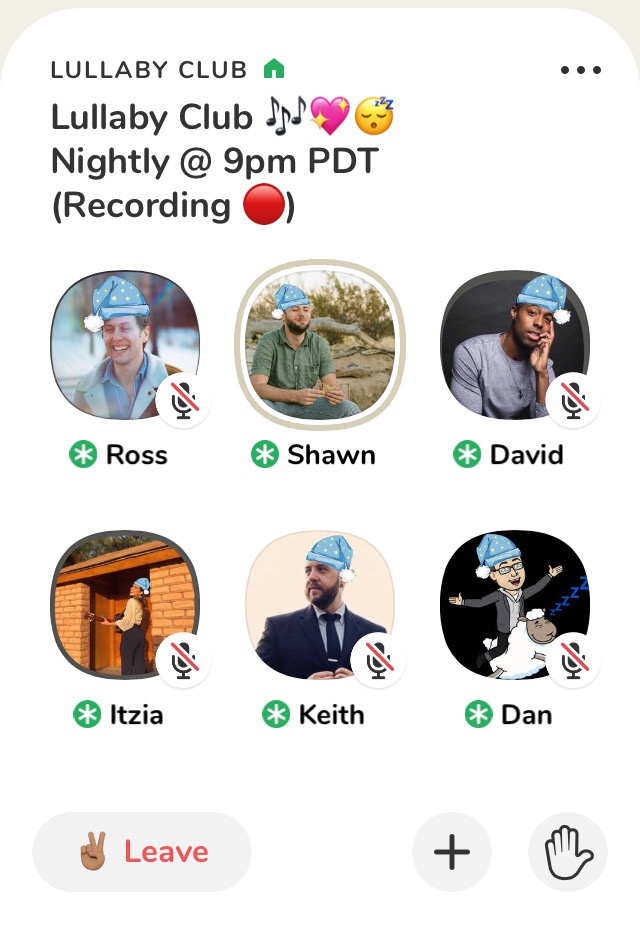Raise your hand to speak
This screenshot has width=640, height=944.
coord(567,852)
